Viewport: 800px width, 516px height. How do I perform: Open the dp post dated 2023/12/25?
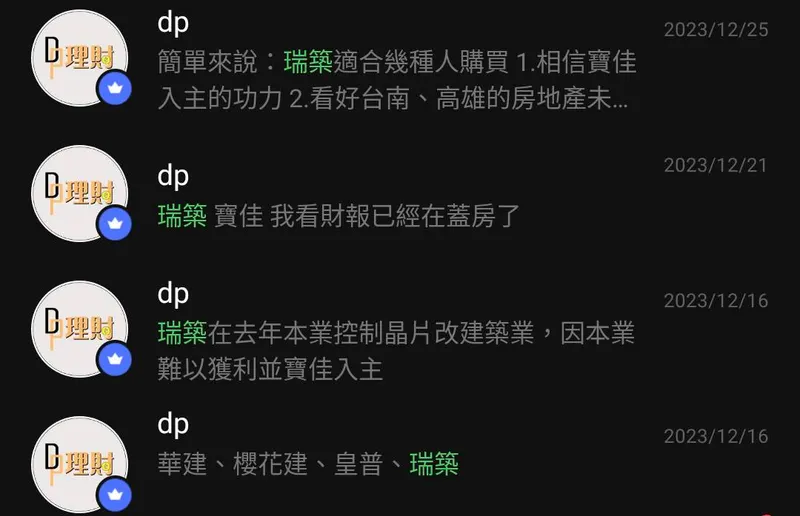[395, 81]
